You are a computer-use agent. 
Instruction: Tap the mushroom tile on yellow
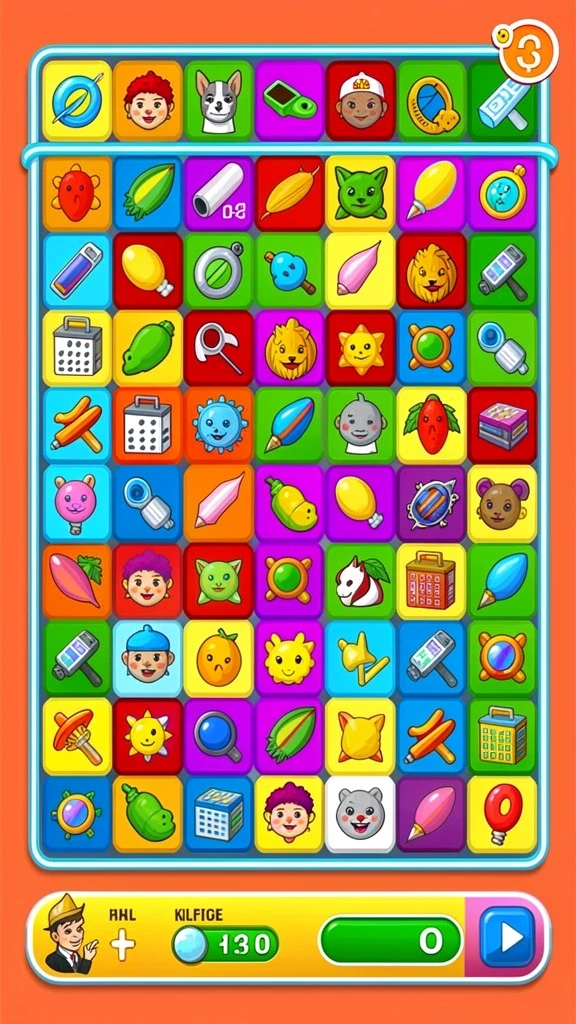[x=77, y=737]
